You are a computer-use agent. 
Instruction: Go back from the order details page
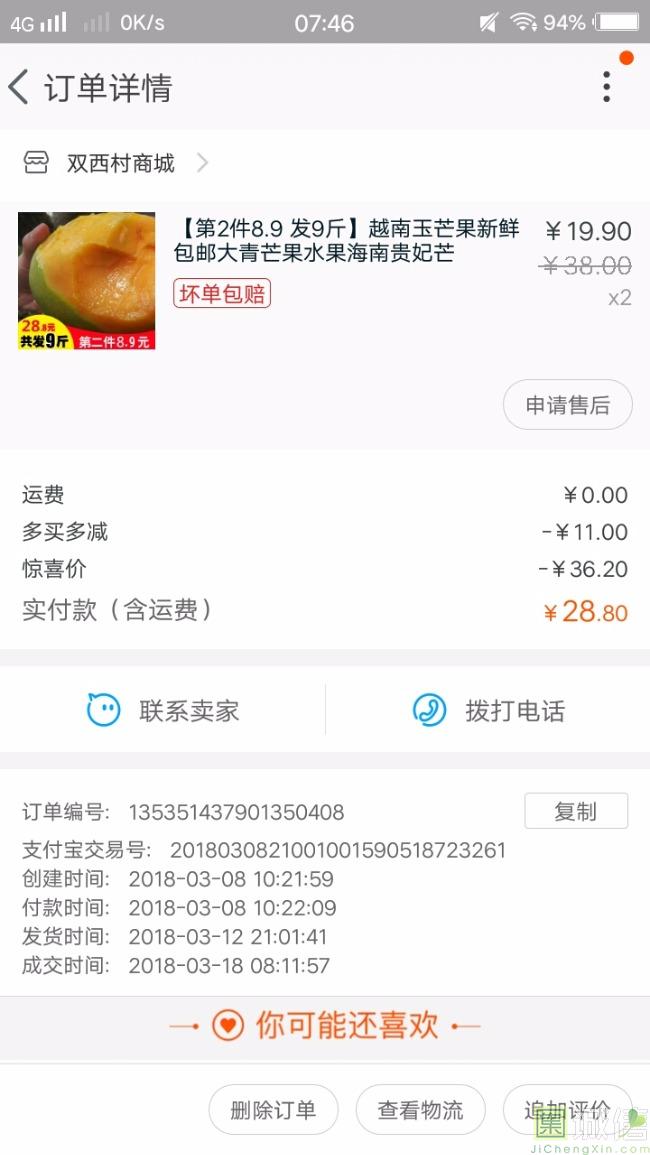[20, 87]
